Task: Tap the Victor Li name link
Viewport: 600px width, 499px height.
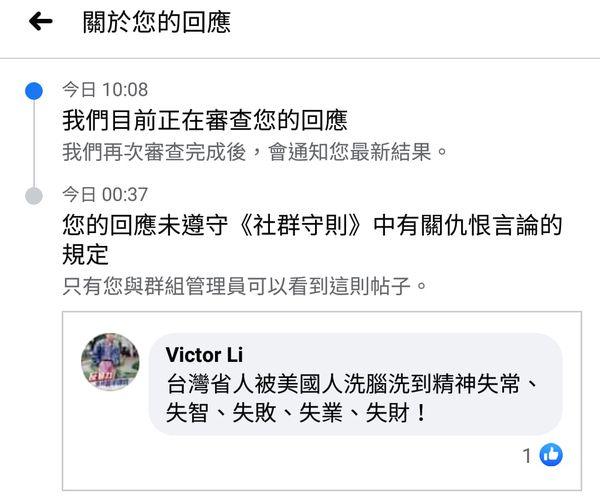Action: pyautogui.click(x=204, y=355)
